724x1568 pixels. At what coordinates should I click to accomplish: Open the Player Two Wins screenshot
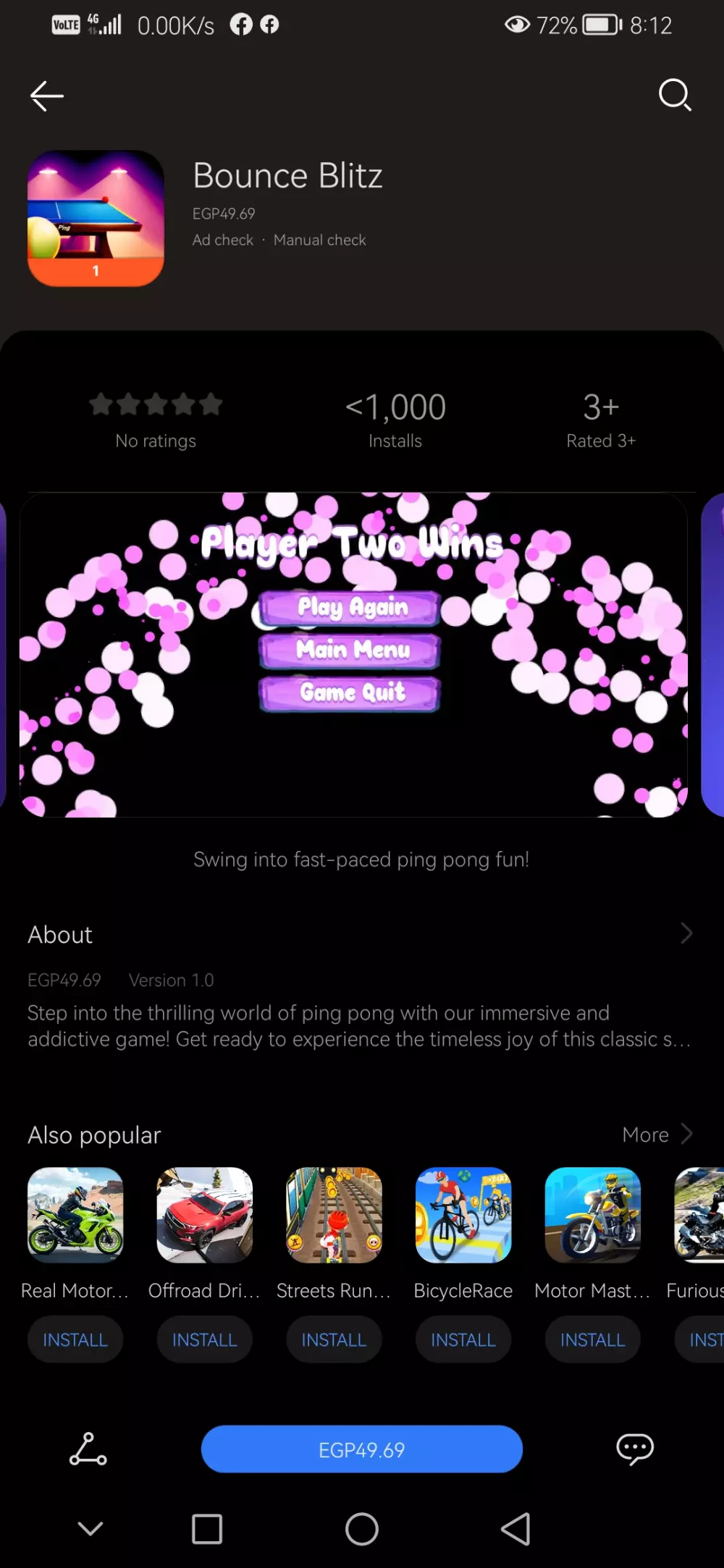coord(353,655)
